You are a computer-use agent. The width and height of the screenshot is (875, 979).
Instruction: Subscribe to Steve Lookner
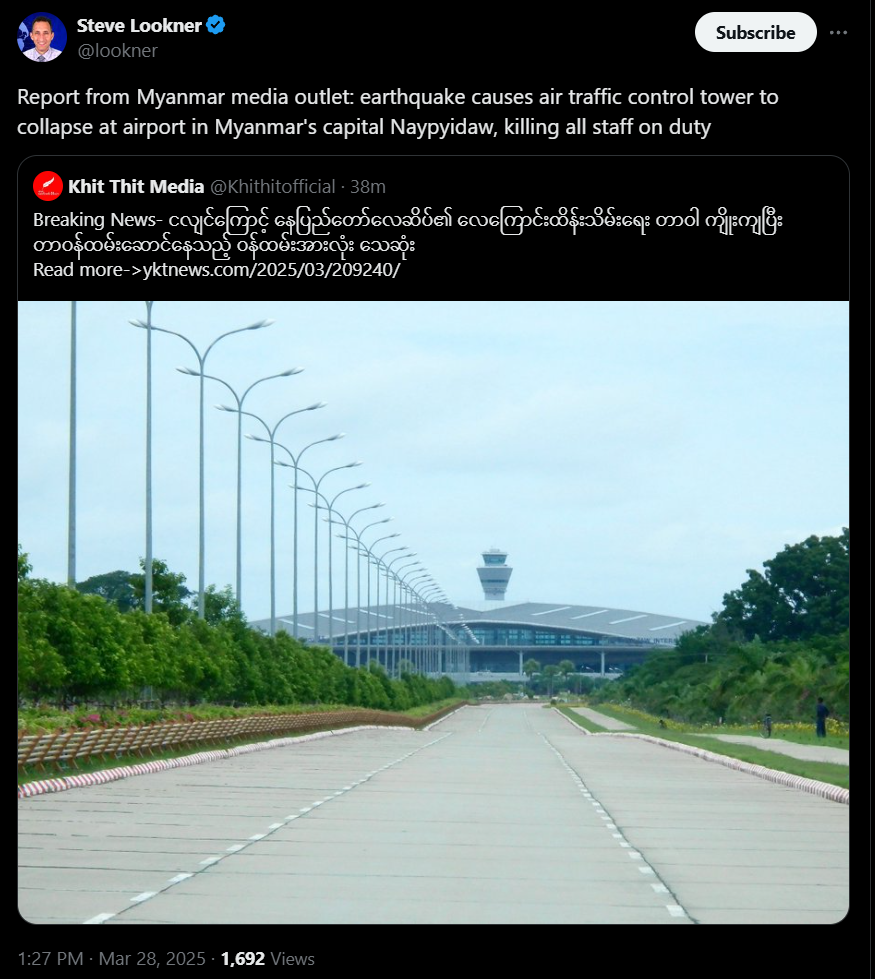click(755, 32)
